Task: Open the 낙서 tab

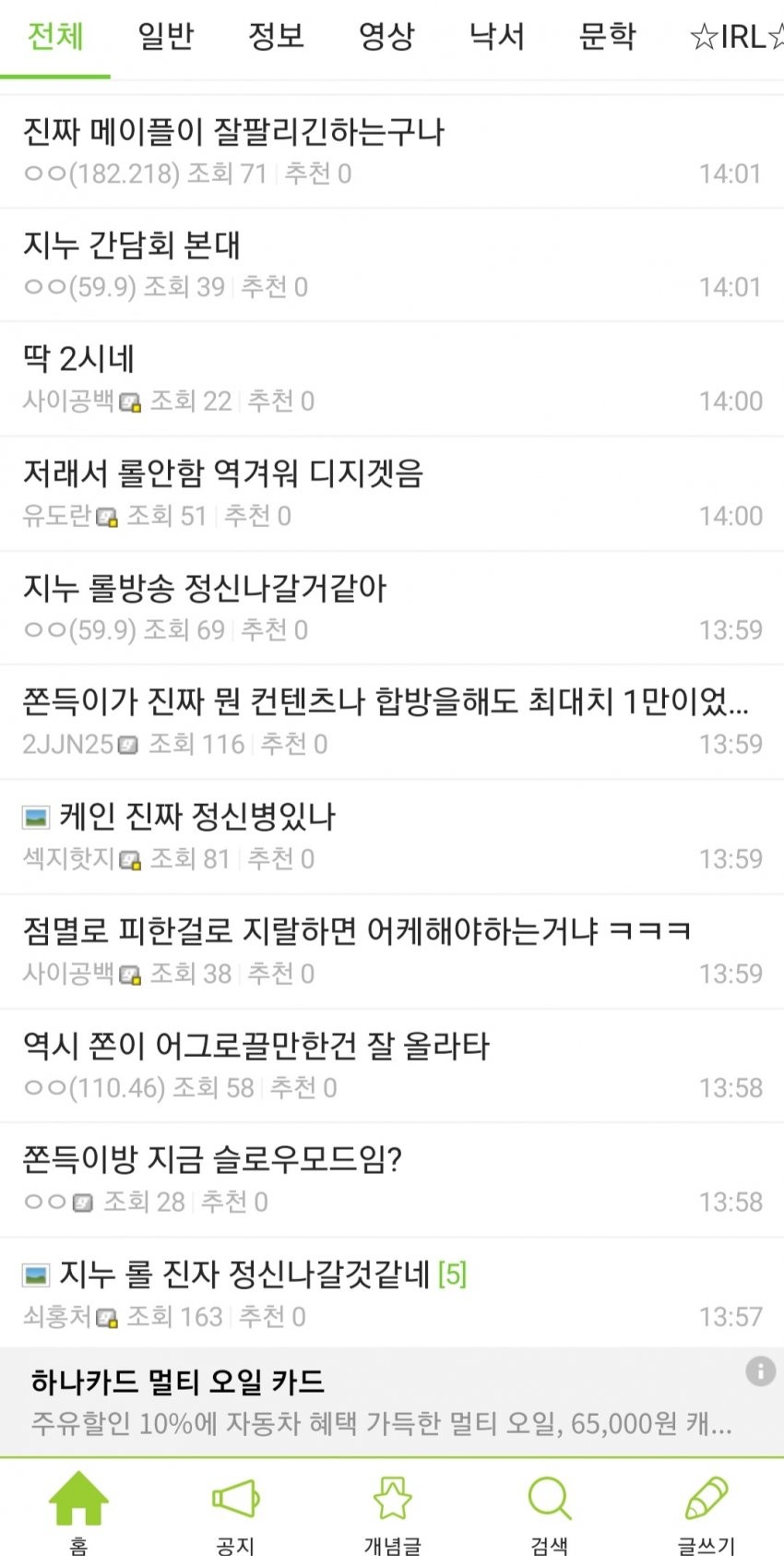Action: click(497, 37)
